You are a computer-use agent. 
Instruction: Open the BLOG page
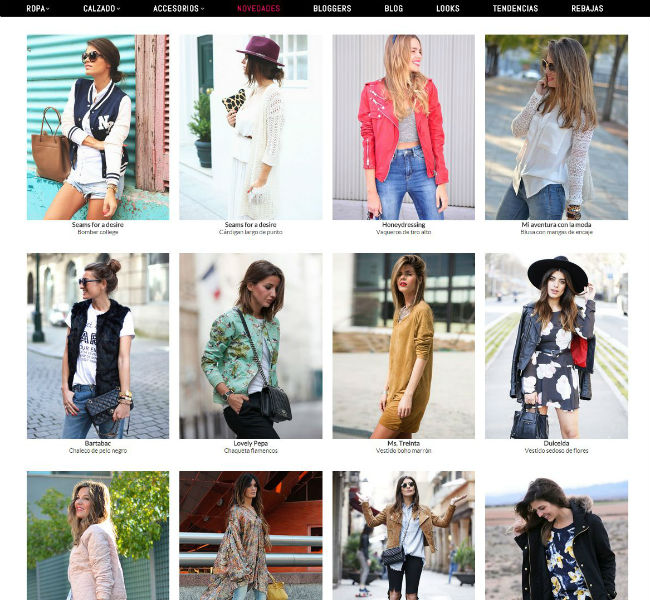point(394,8)
